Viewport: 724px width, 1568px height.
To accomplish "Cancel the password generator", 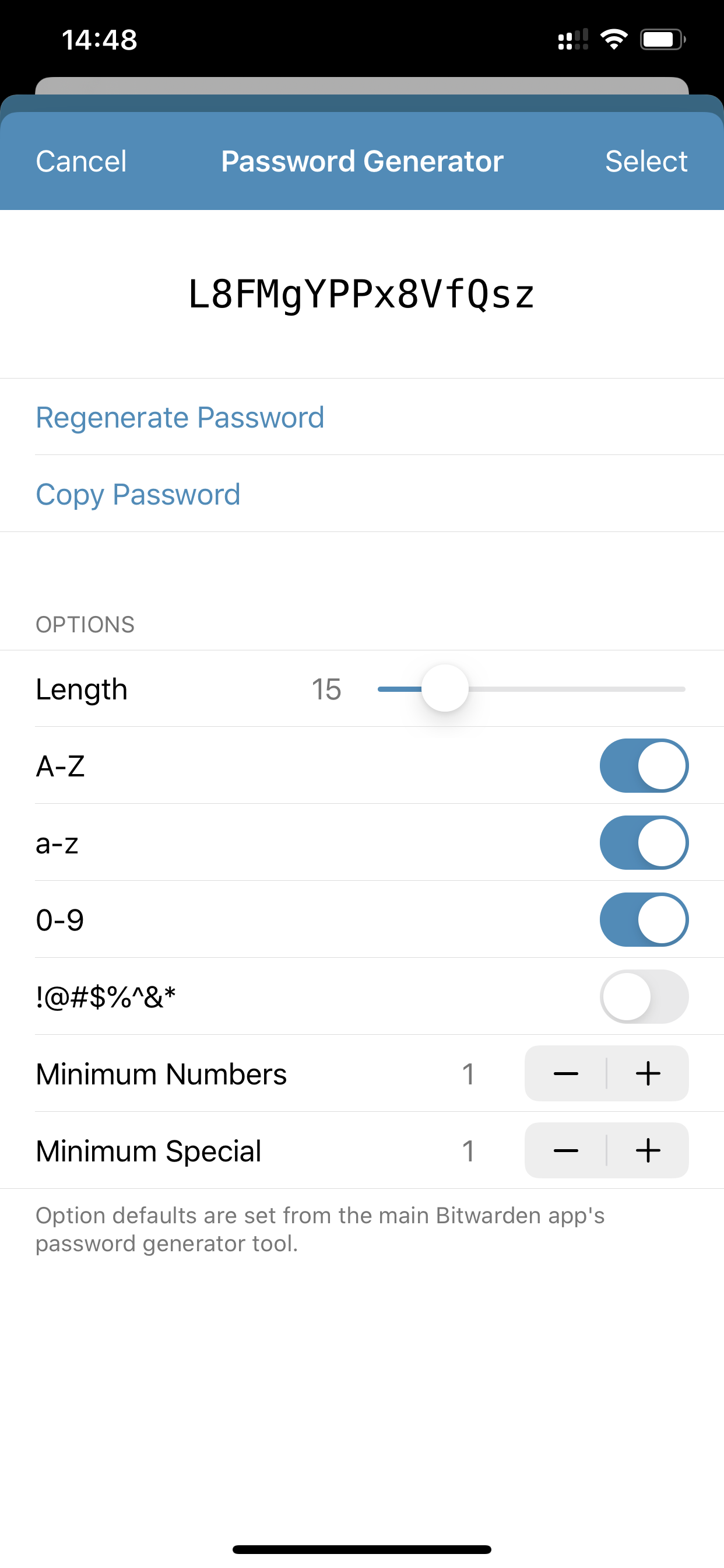I will click(x=81, y=162).
